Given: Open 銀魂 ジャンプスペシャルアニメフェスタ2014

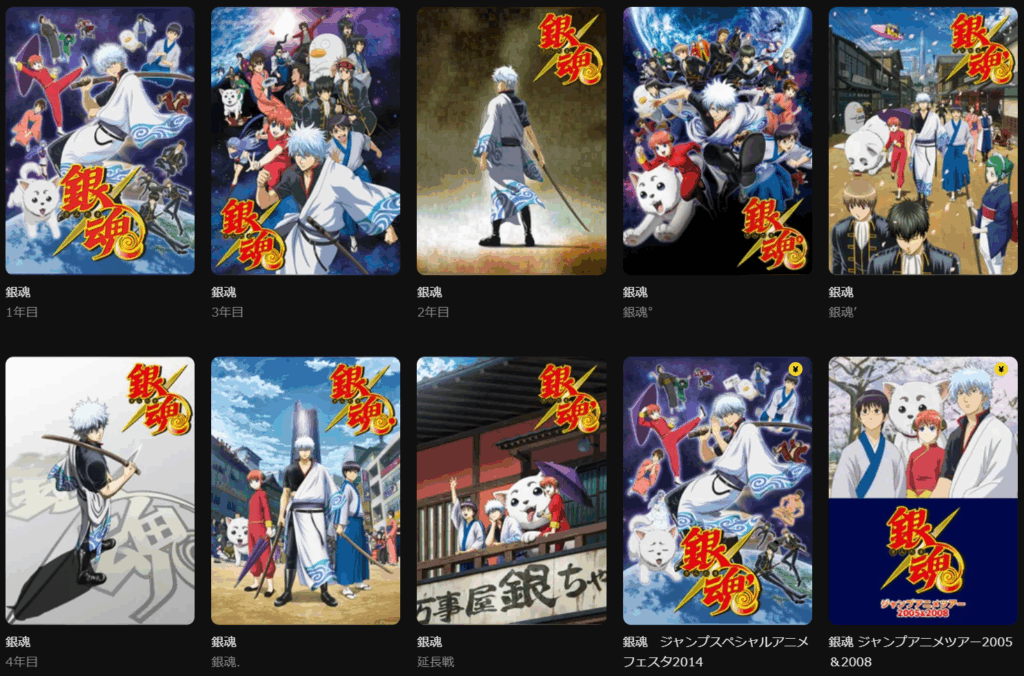Looking at the screenshot, I should [717, 490].
